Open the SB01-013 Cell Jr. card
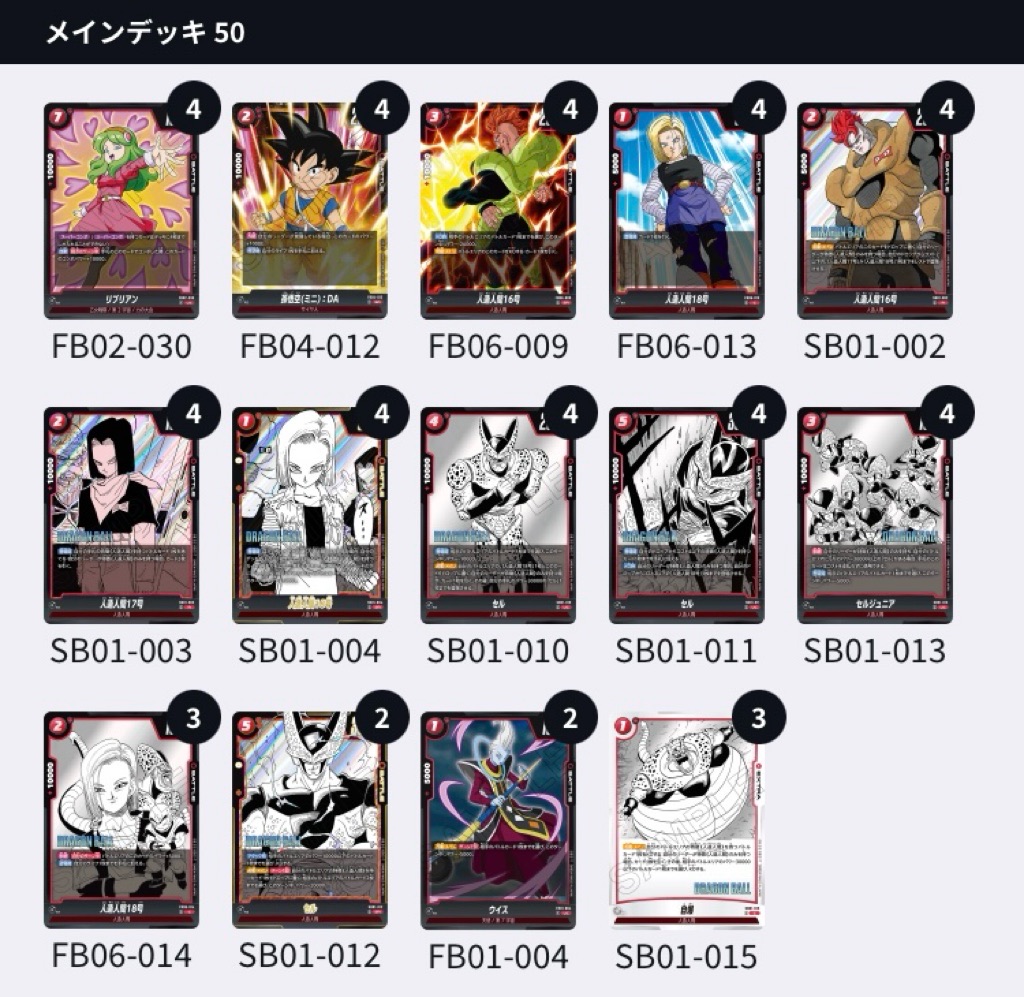Viewport: 1024px width, 997px height. point(874,515)
